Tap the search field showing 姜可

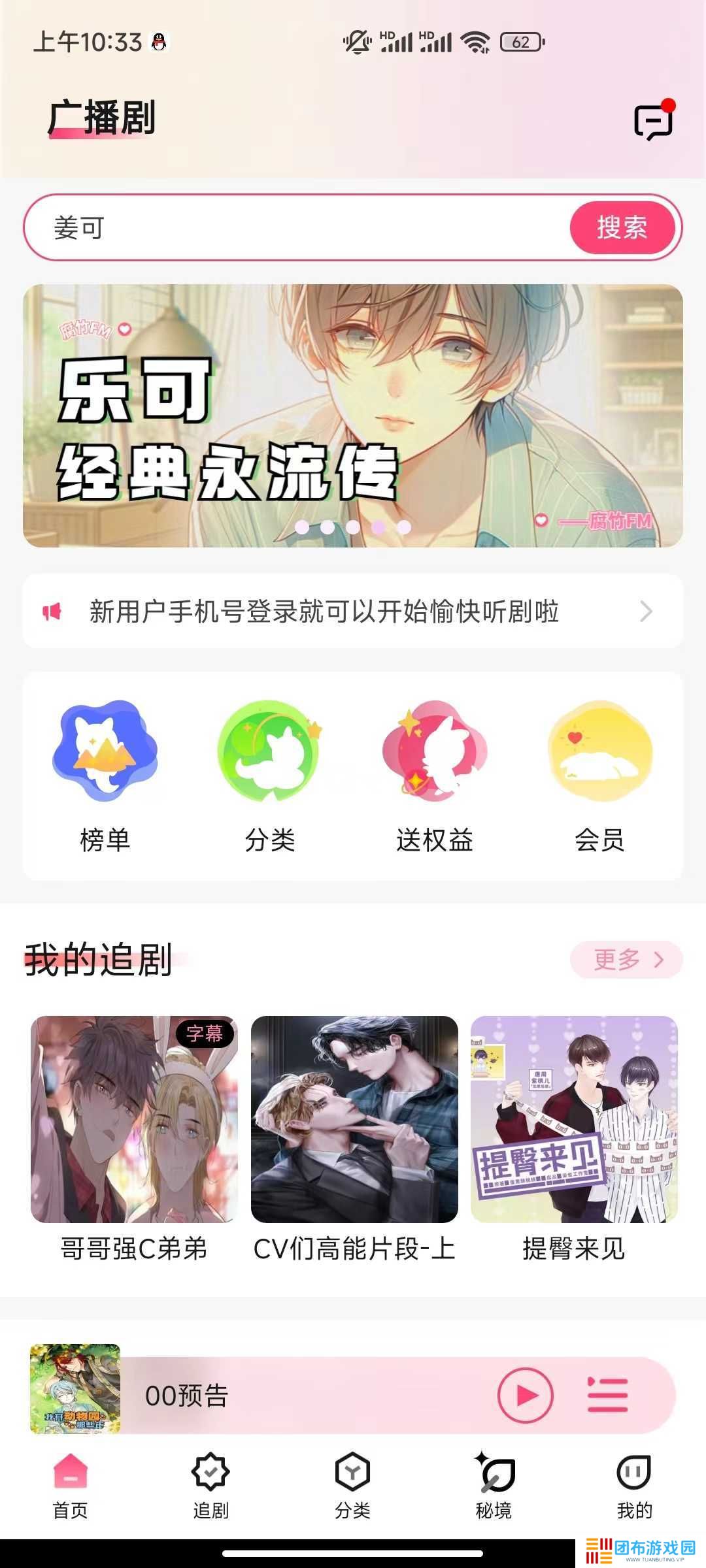(x=294, y=228)
